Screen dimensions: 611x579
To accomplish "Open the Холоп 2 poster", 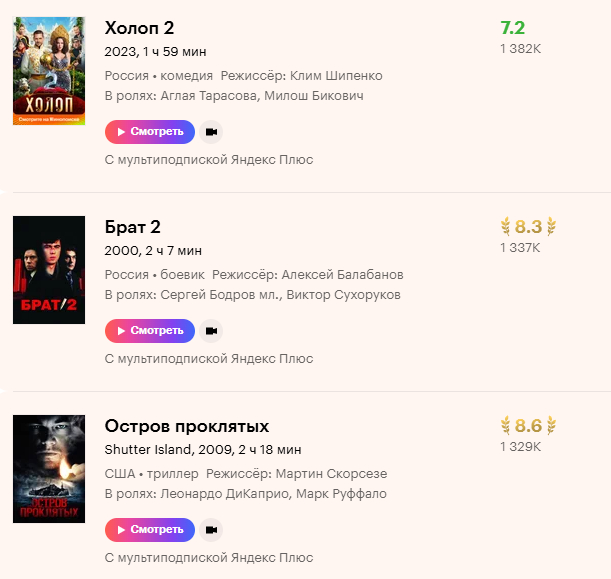I will coord(42,71).
